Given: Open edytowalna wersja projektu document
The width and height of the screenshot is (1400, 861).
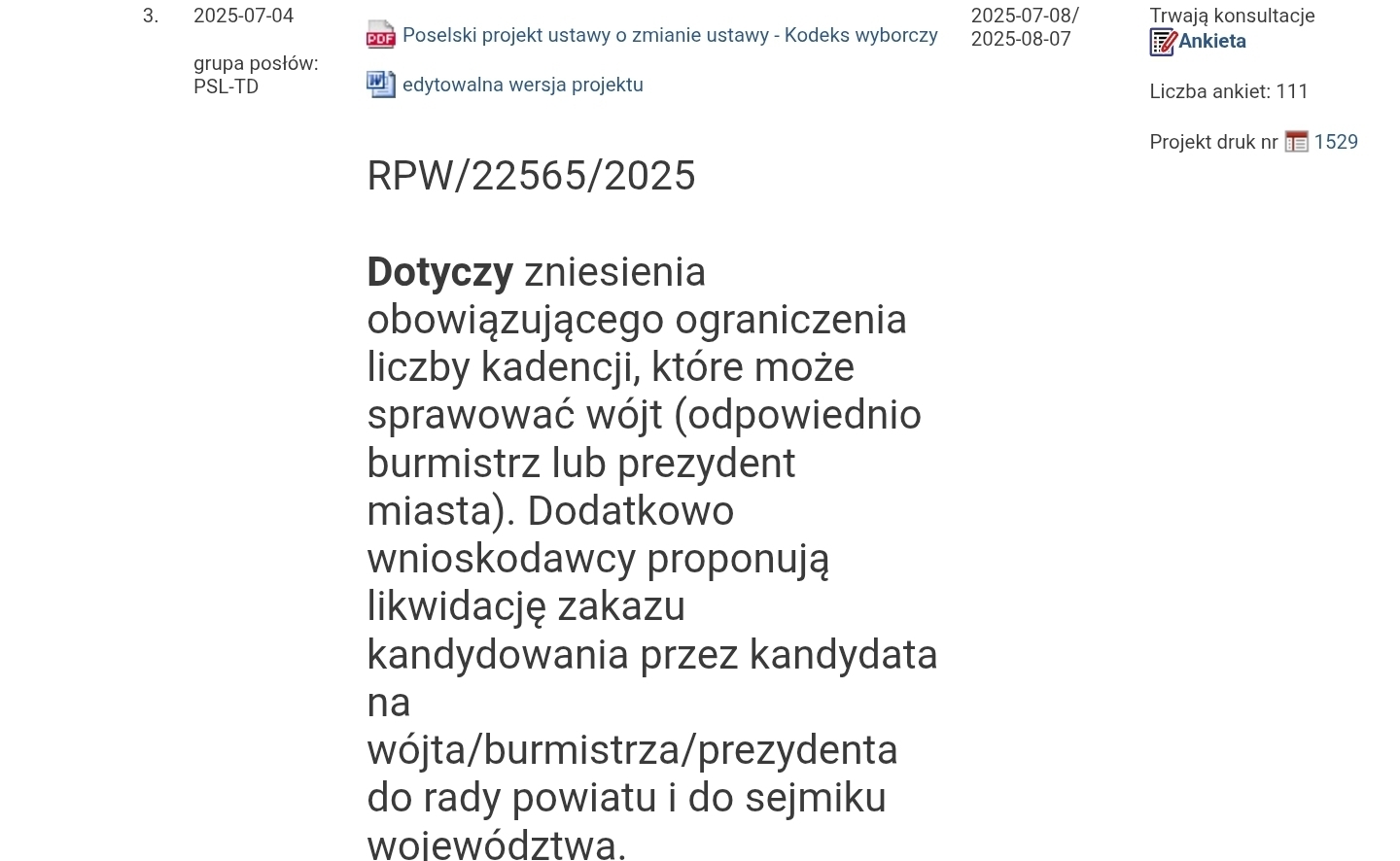Looking at the screenshot, I should (x=522, y=86).
